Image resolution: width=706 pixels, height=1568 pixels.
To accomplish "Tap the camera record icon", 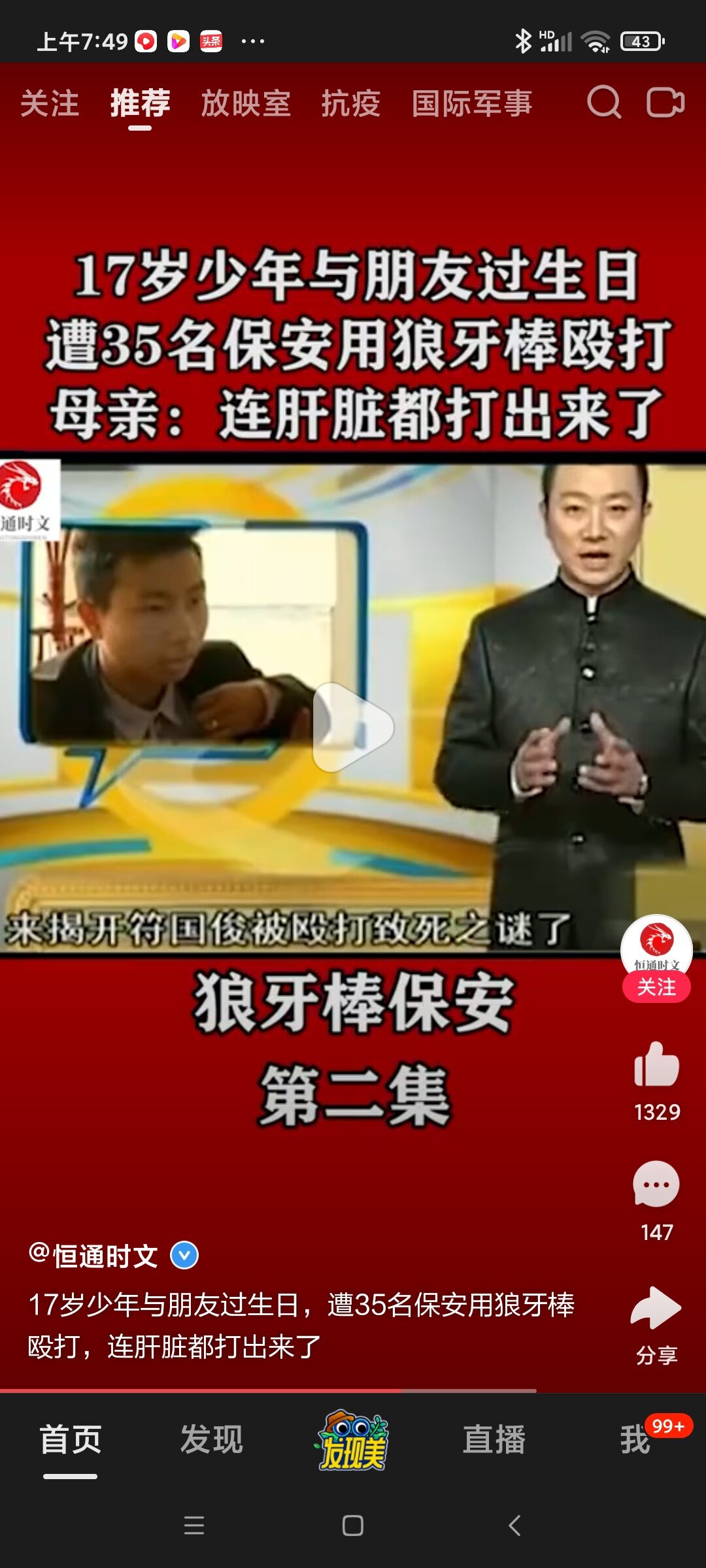I will [x=665, y=102].
